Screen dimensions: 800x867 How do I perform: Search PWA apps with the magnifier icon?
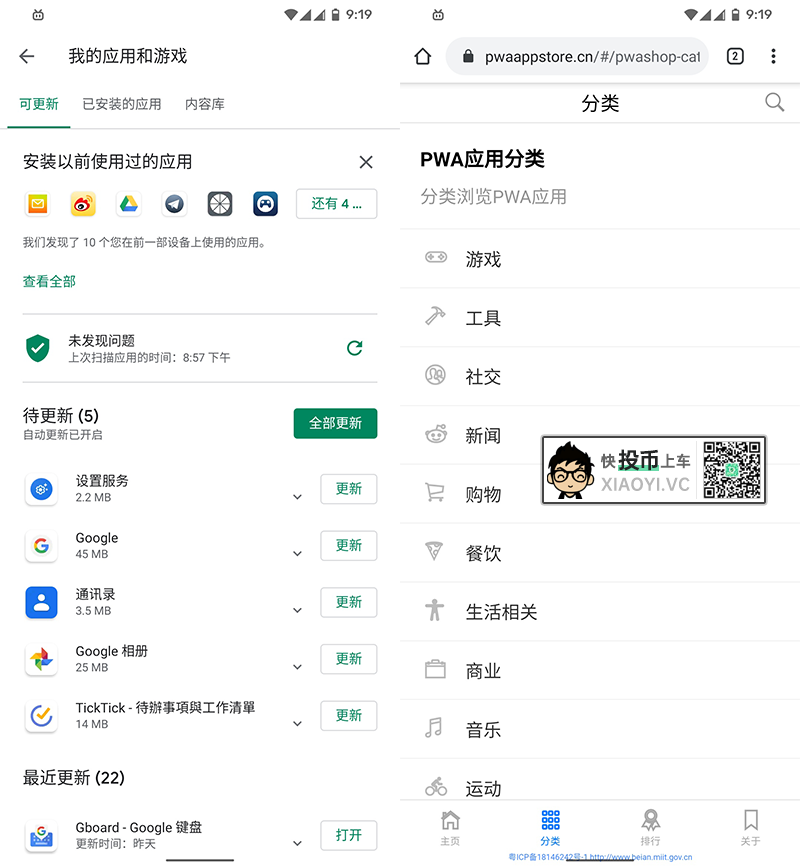click(774, 102)
